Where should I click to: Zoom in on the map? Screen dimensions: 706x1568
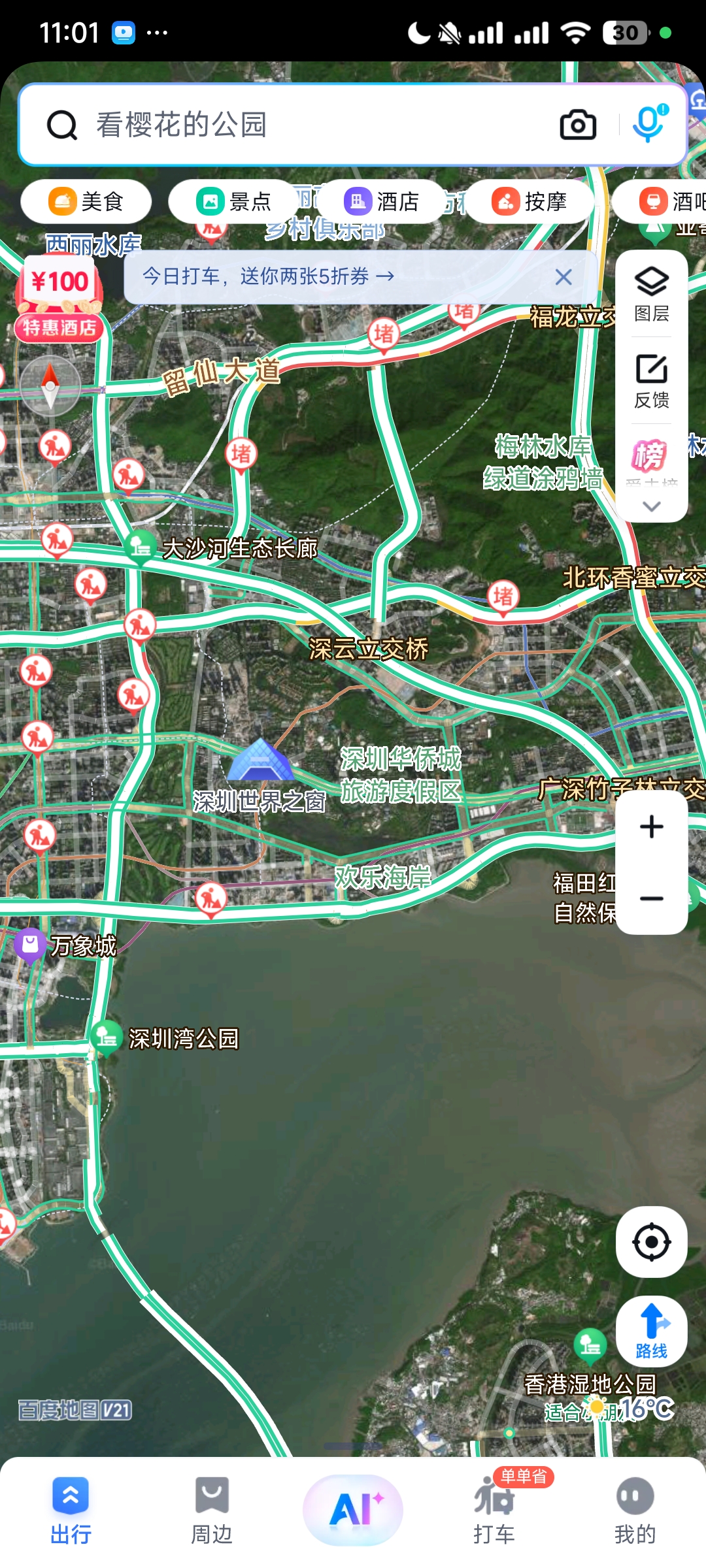(652, 826)
